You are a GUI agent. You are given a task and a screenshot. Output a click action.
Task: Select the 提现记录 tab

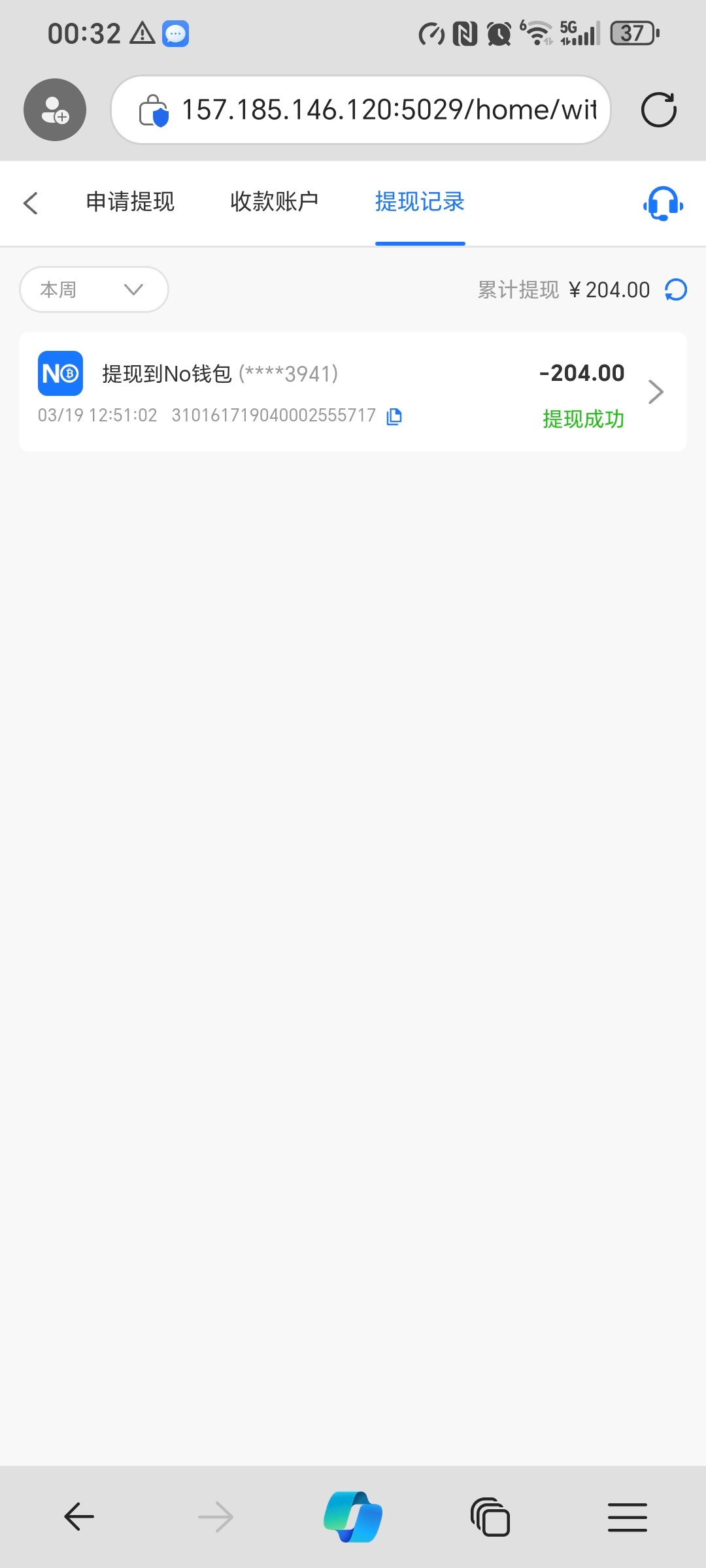coord(420,202)
